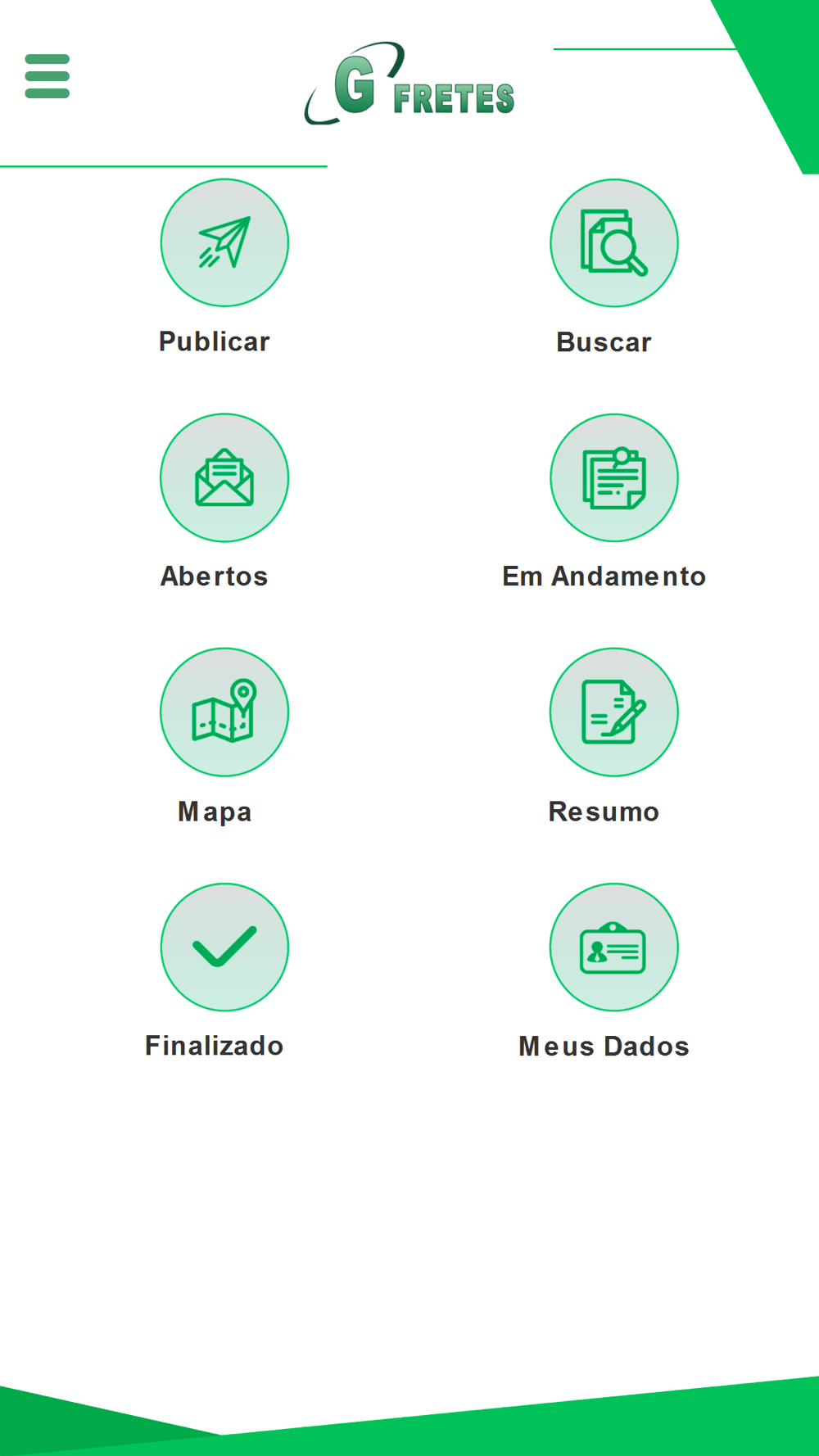
Task: Open the hamburger drawer menu
Action: pos(47,76)
